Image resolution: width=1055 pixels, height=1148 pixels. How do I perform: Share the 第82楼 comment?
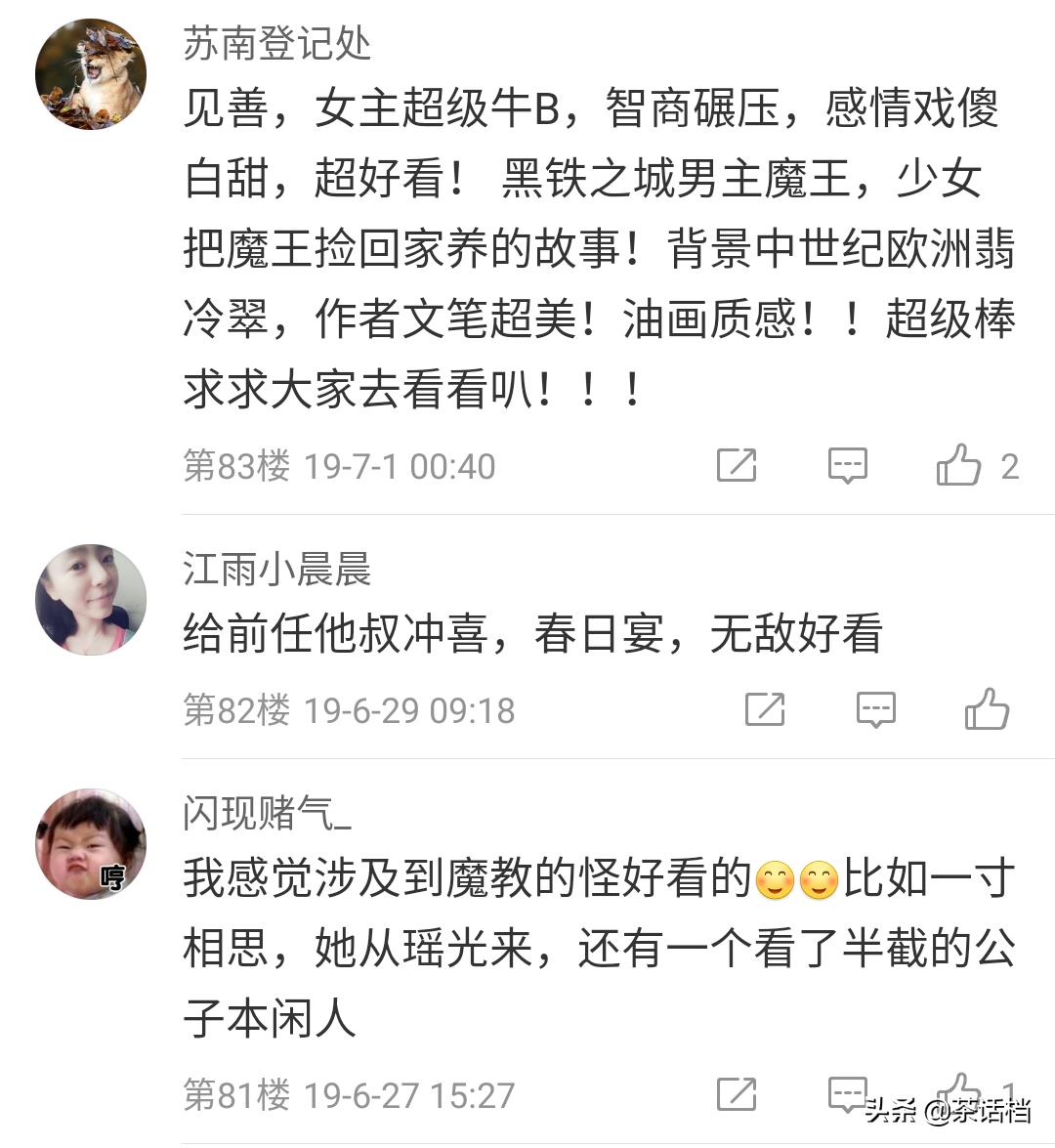click(x=764, y=709)
